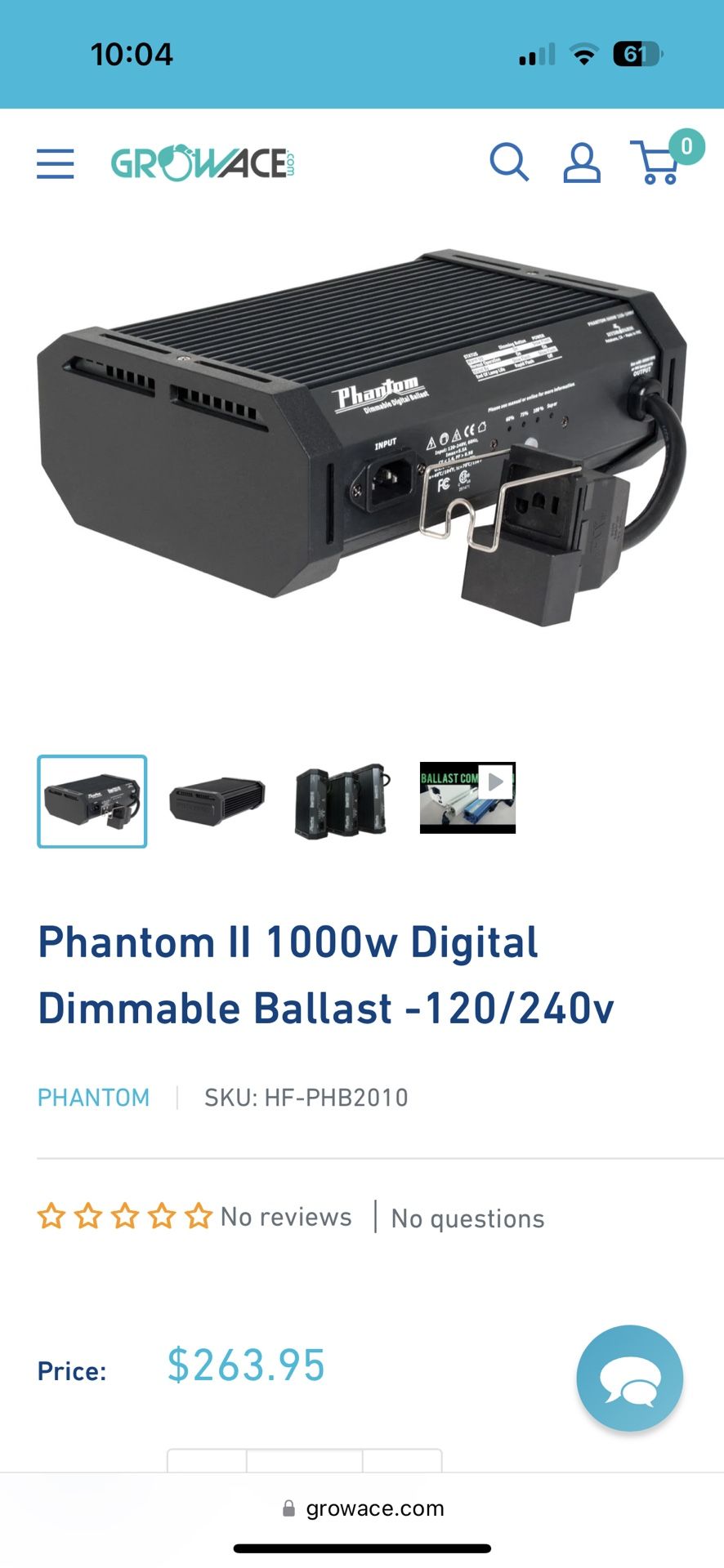This screenshot has width=724, height=1568.
Task: Open the live chat bubble
Action: point(629,1378)
